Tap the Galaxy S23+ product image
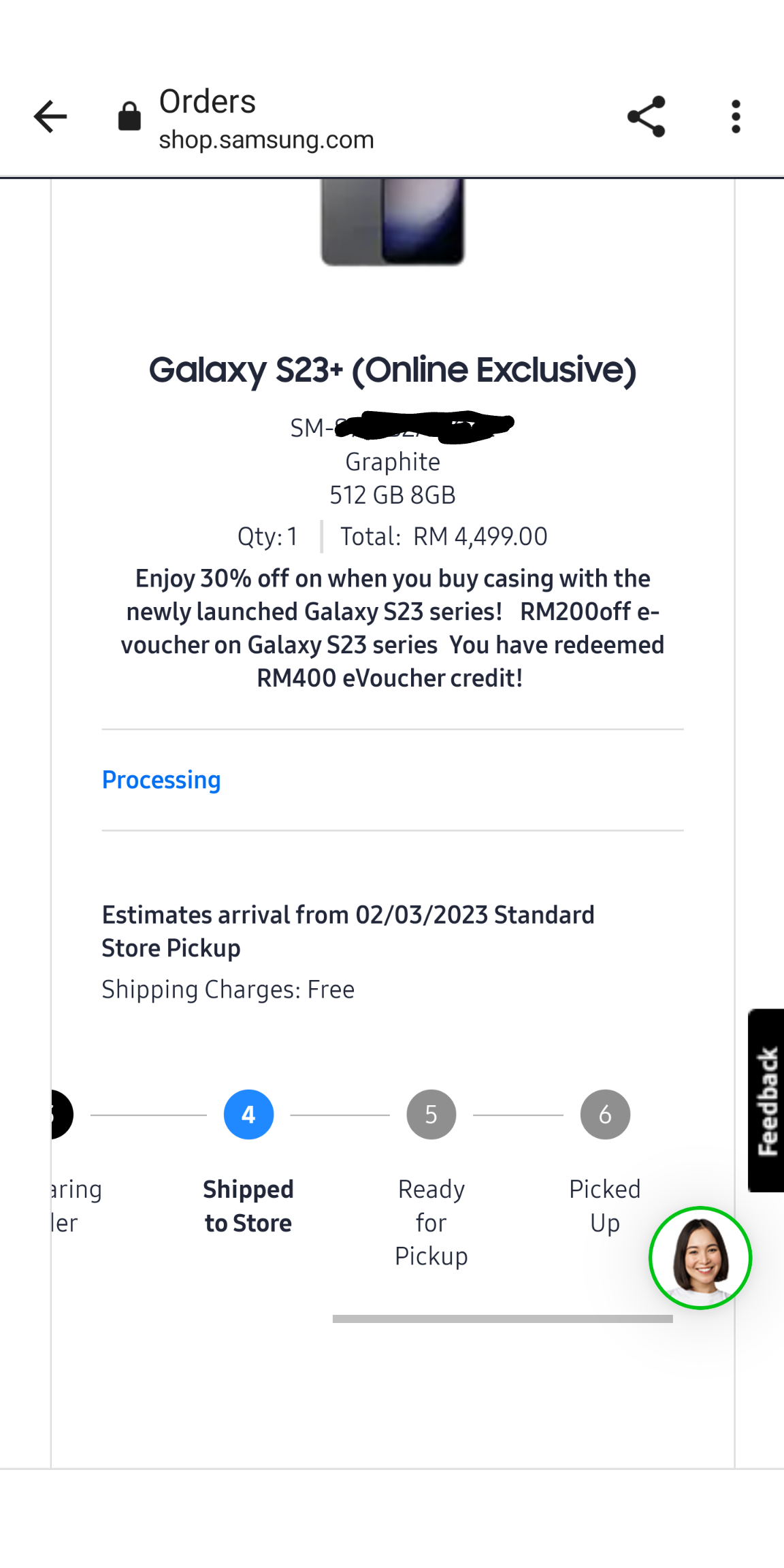This screenshot has width=784, height=1568. (x=393, y=222)
